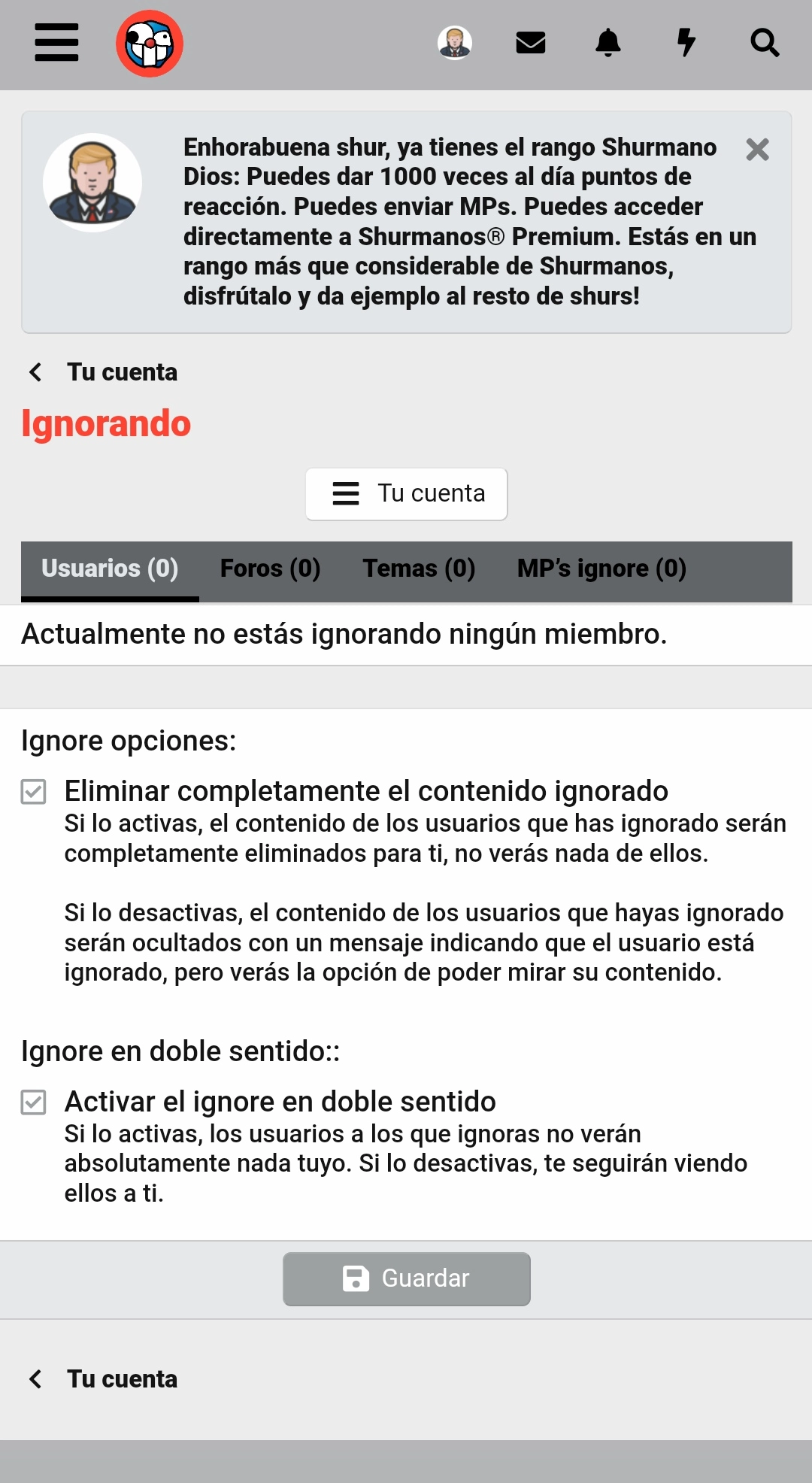Open the profile avatar in the header
The height and width of the screenshot is (1483, 812).
[x=455, y=43]
